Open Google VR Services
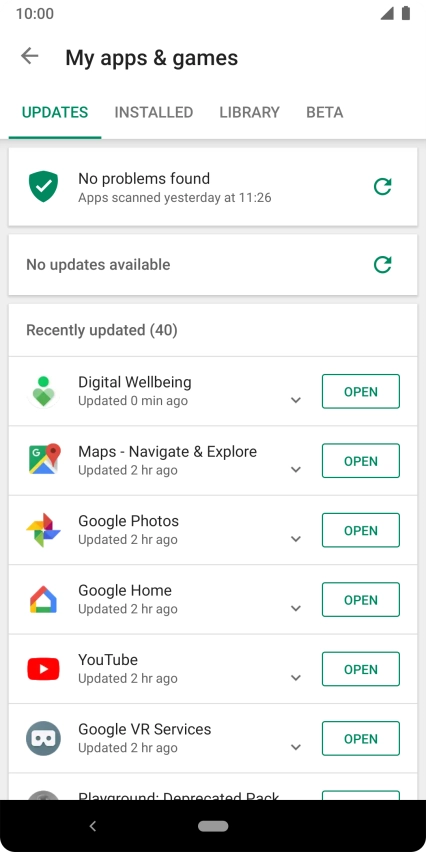Image resolution: width=426 pixels, height=852 pixels. coord(361,739)
